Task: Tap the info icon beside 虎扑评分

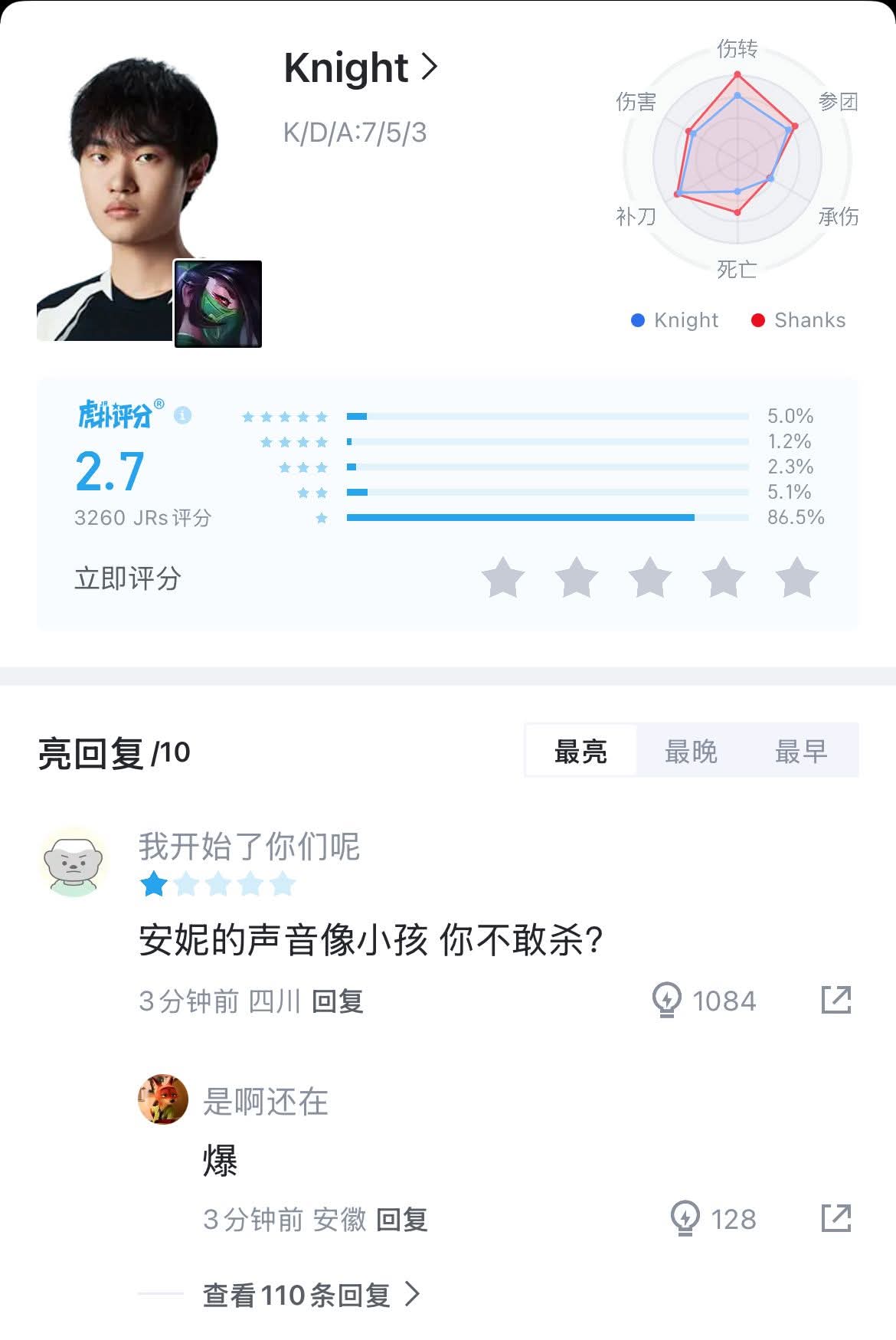Action: pos(182,415)
